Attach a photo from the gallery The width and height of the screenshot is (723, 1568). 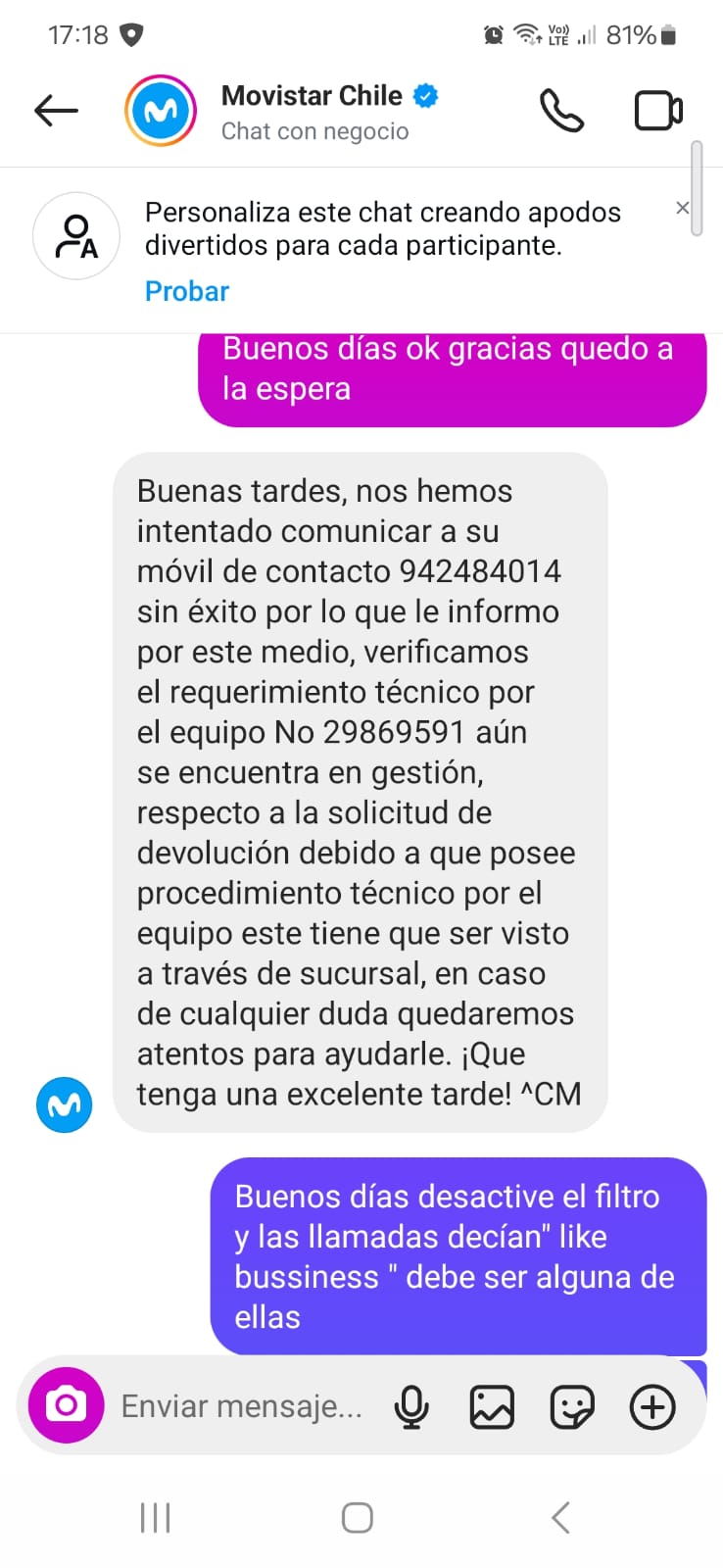click(x=492, y=1407)
